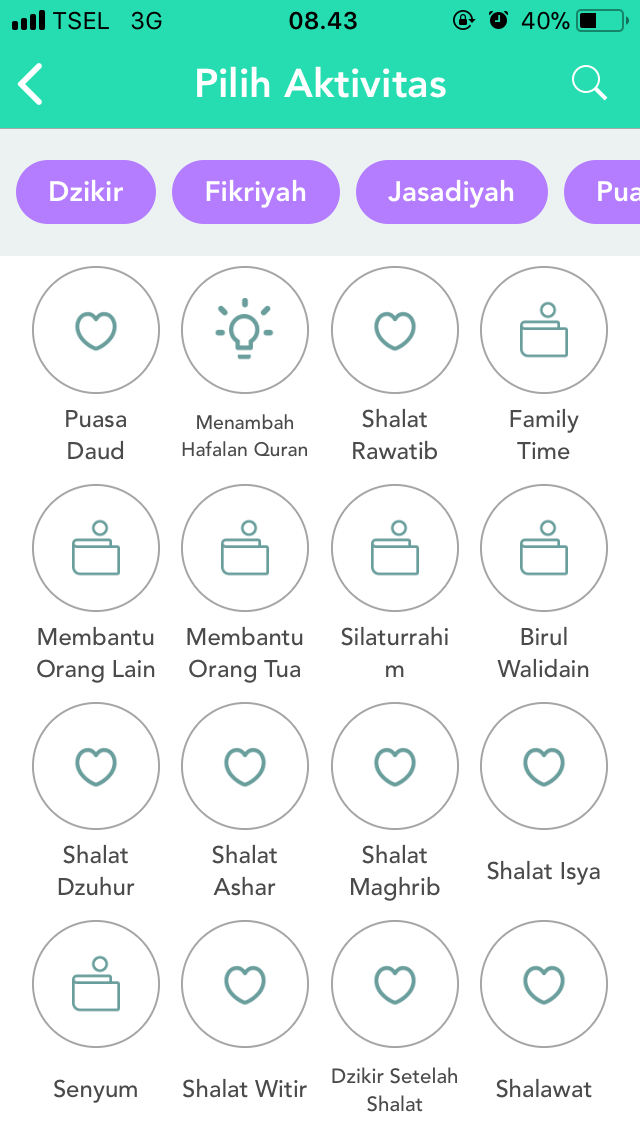Viewport: 640px width, 1136px height.
Task: Tap the Shalat Isya activity
Action: (544, 766)
